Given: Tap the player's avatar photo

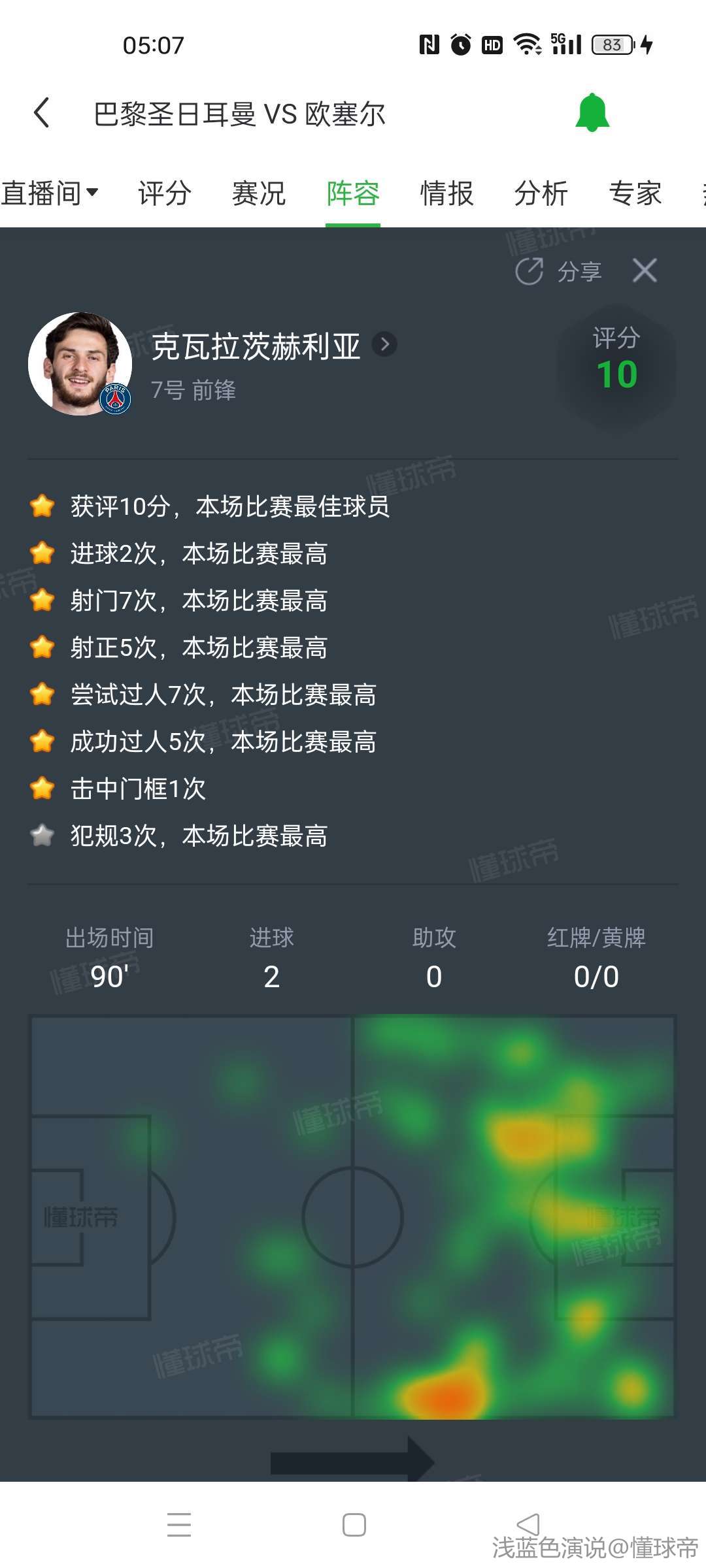Looking at the screenshot, I should [80, 363].
